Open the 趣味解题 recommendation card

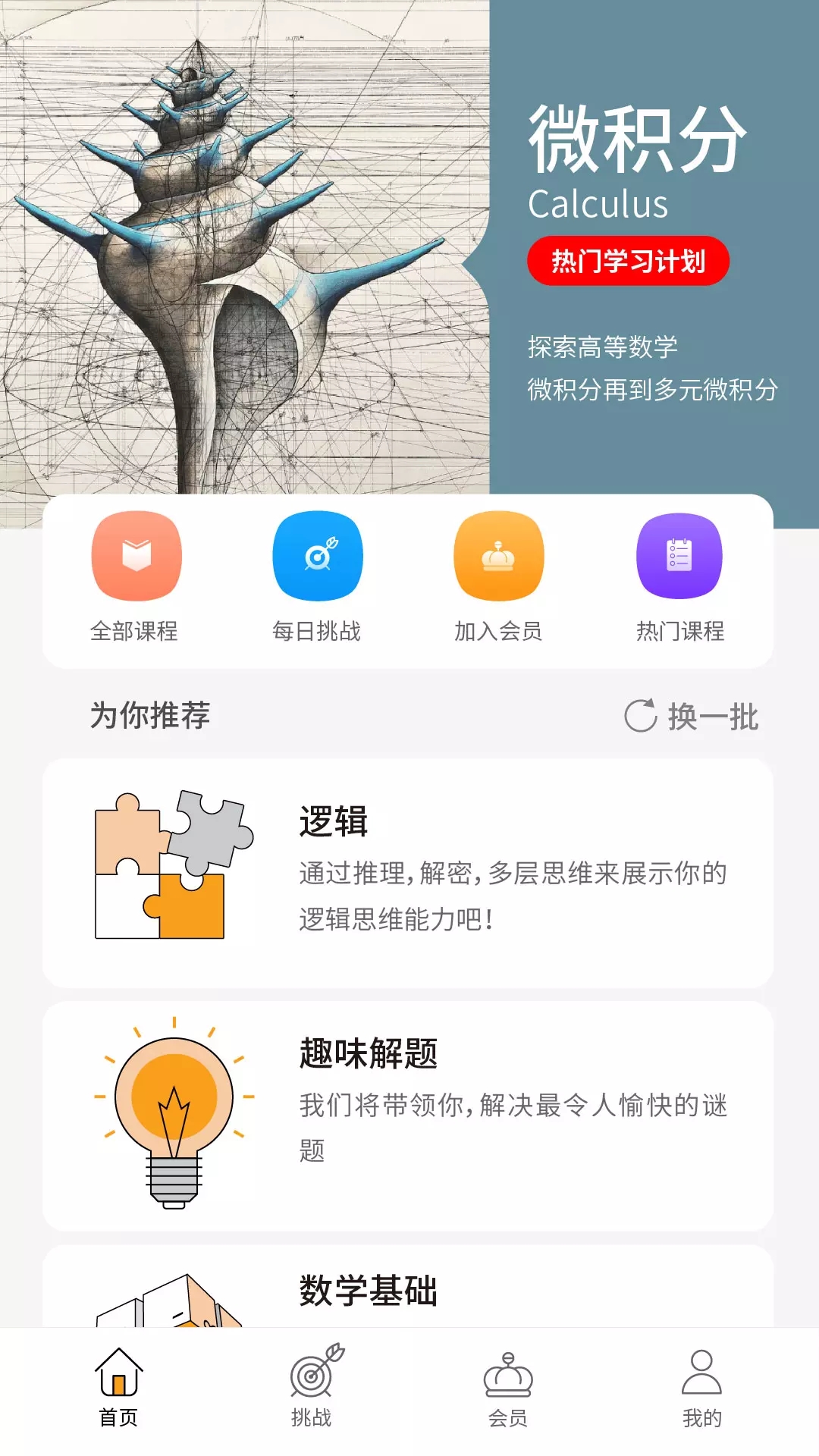(409, 1115)
